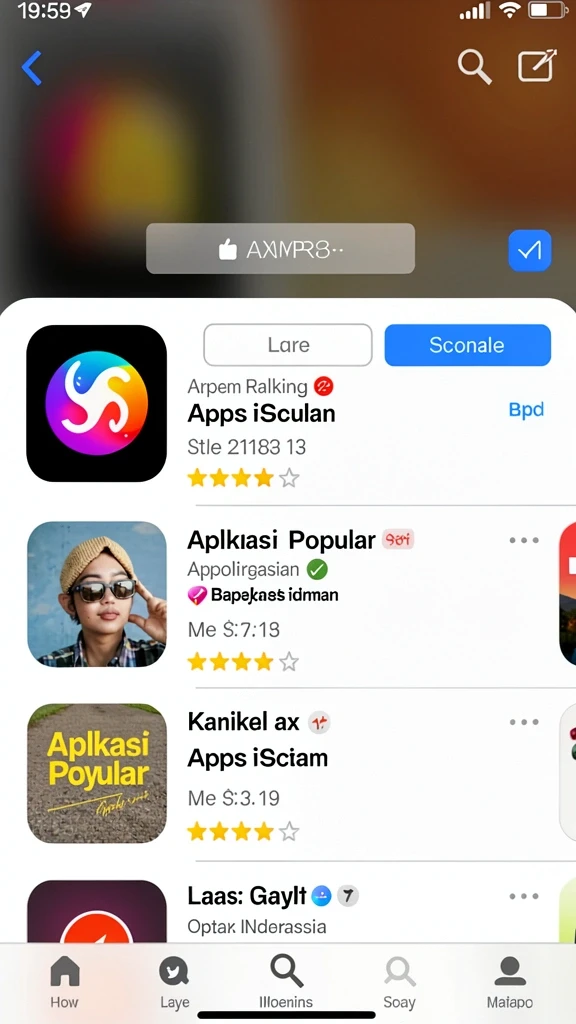
Task: Tap the Bpd link
Action: tap(526, 409)
